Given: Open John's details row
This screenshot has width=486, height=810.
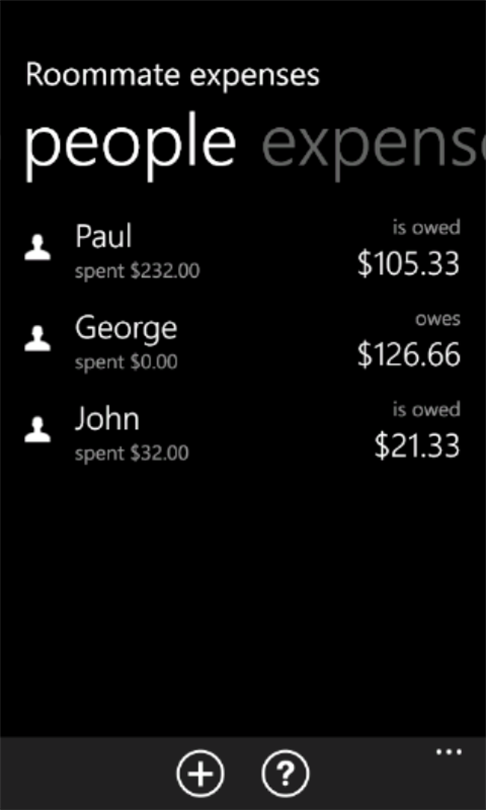Looking at the screenshot, I should pos(242,433).
